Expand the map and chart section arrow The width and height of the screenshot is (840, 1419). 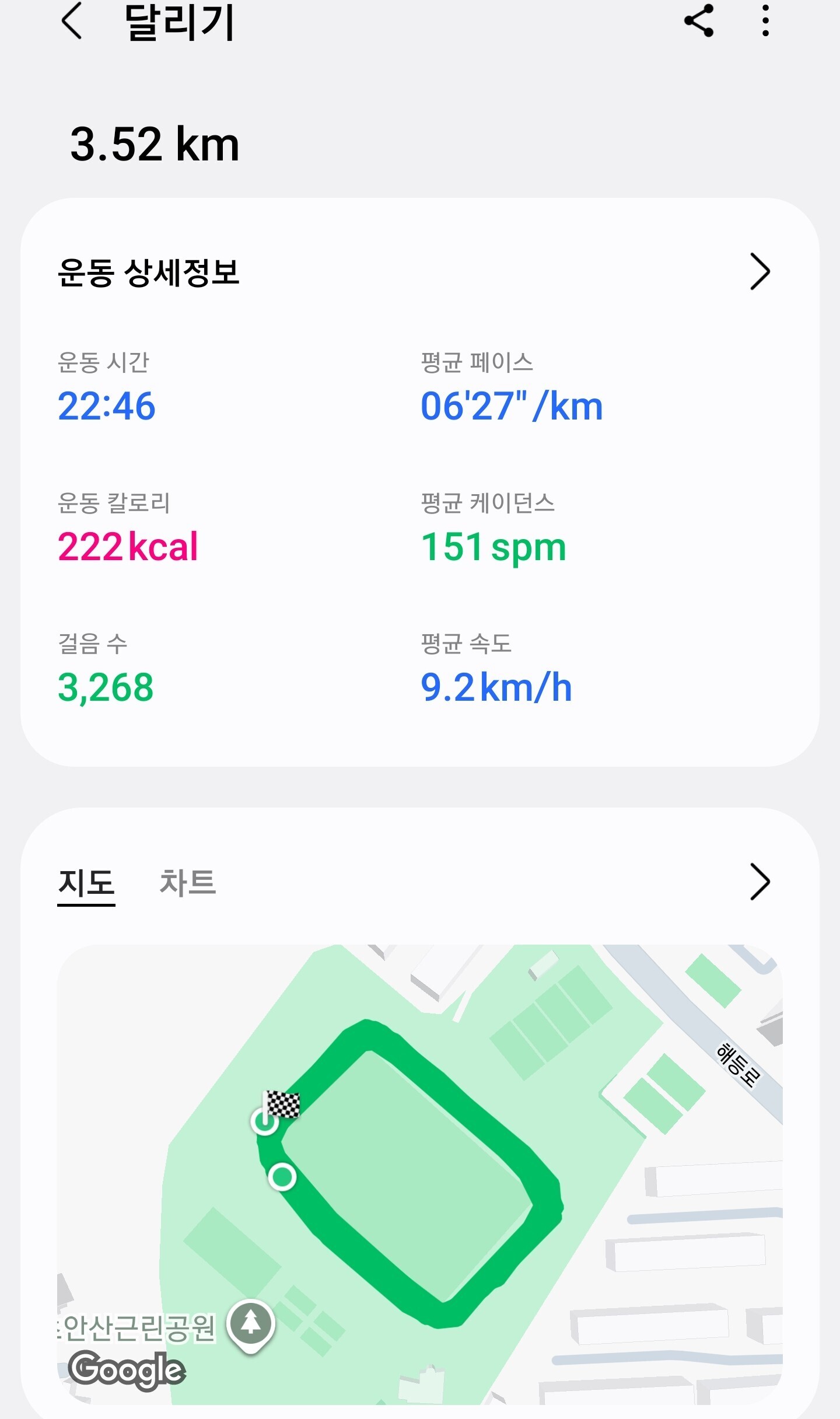[x=759, y=882]
